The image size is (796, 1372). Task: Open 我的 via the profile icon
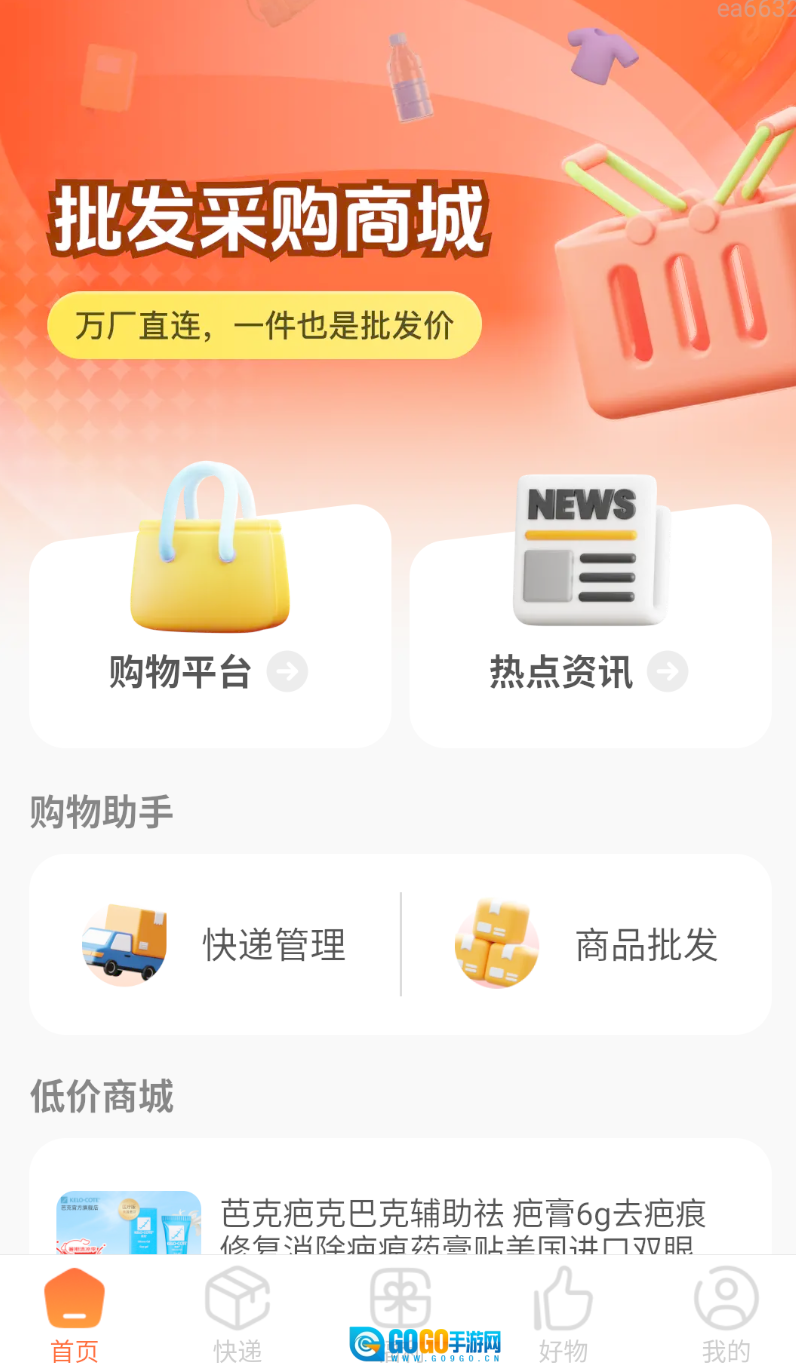pyautogui.click(x=724, y=1297)
